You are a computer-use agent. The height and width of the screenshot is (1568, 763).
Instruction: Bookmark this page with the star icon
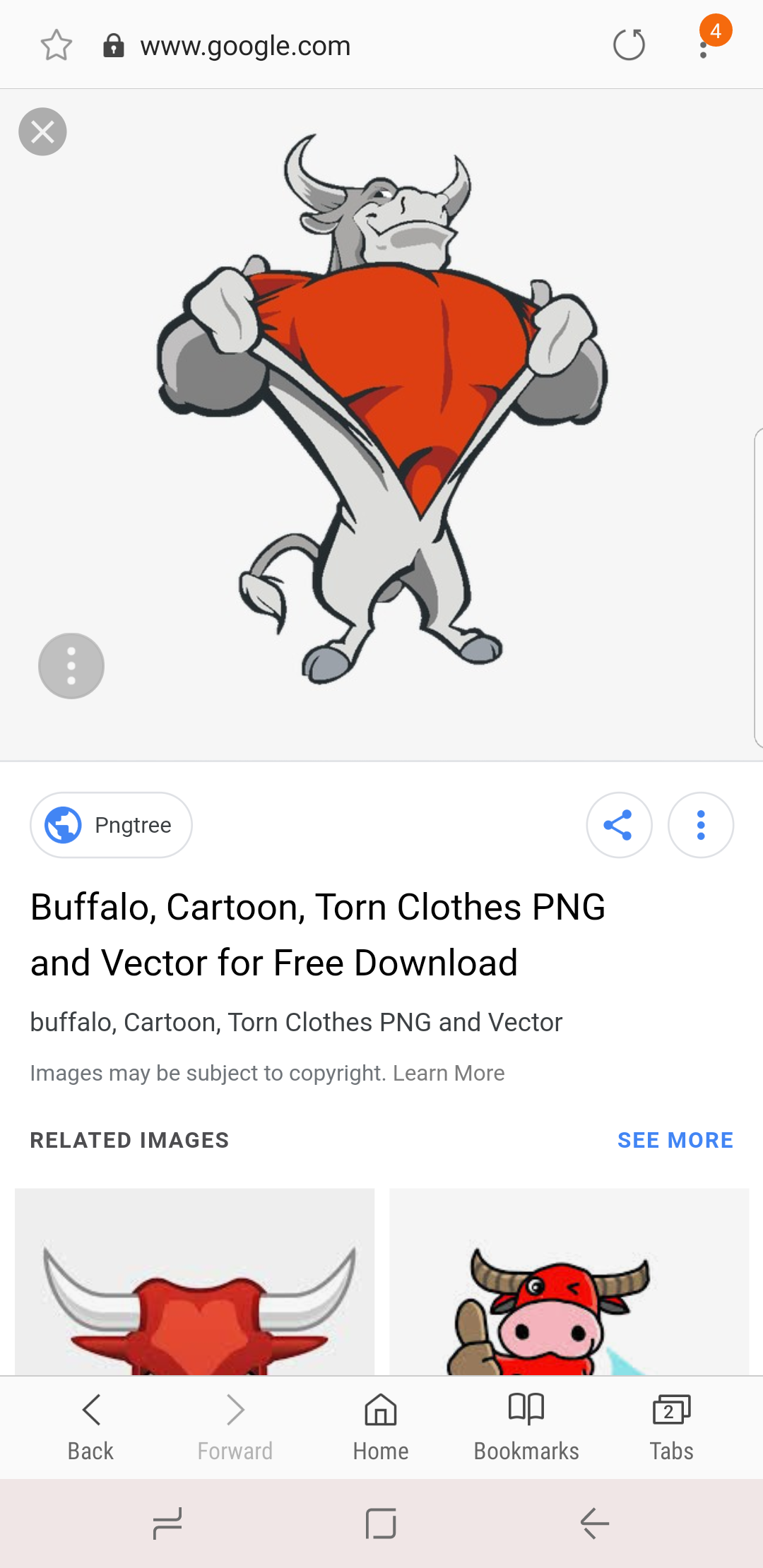57,46
